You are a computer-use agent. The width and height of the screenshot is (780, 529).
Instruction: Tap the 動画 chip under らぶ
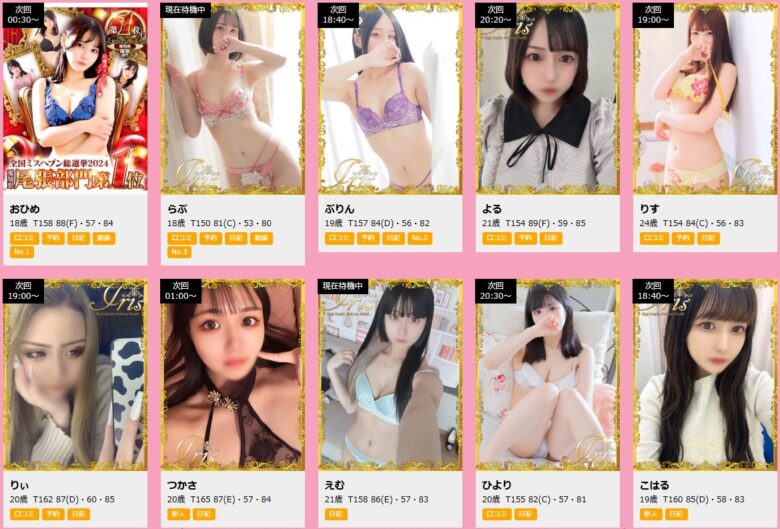[x=260, y=238]
